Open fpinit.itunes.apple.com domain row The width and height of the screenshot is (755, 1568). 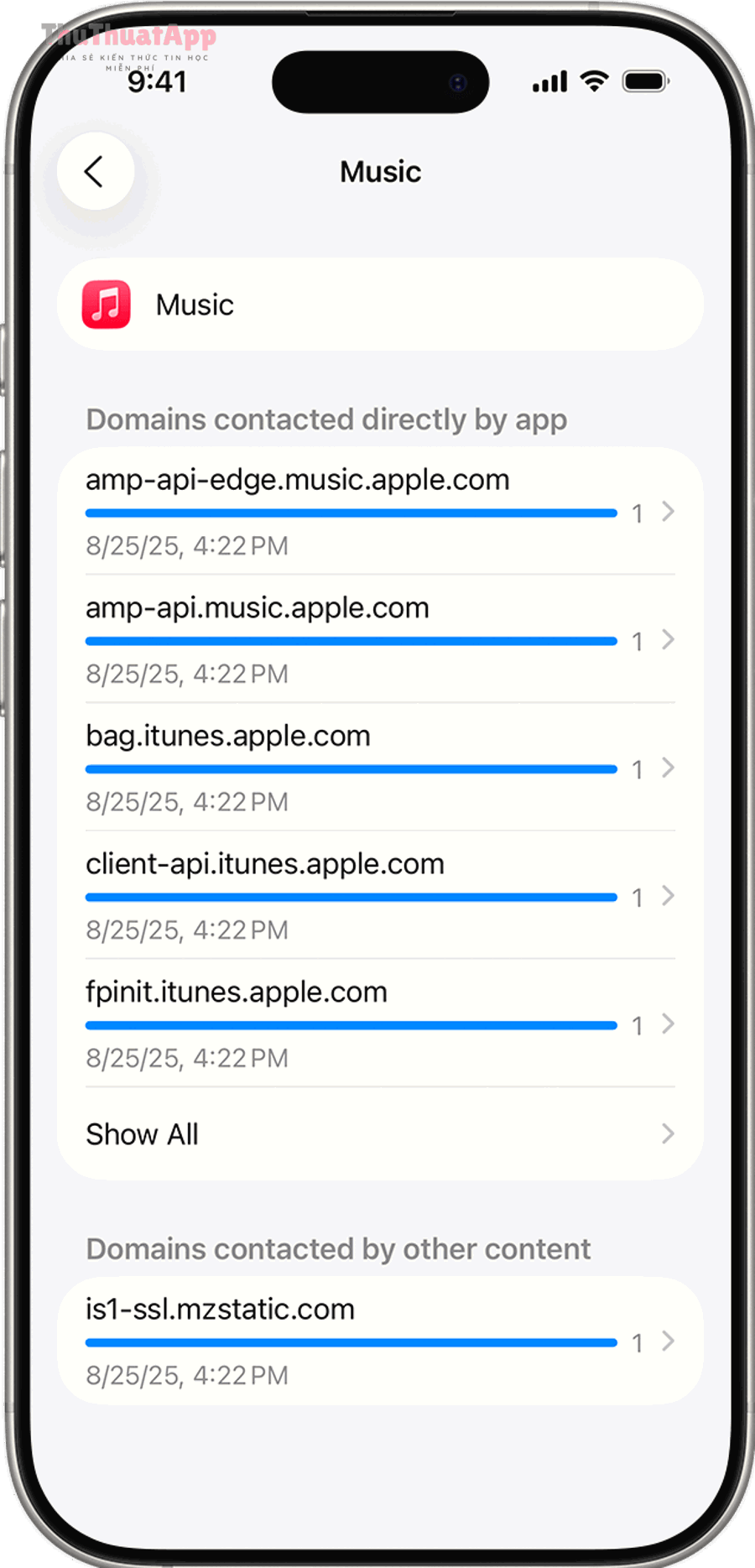(x=380, y=1024)
